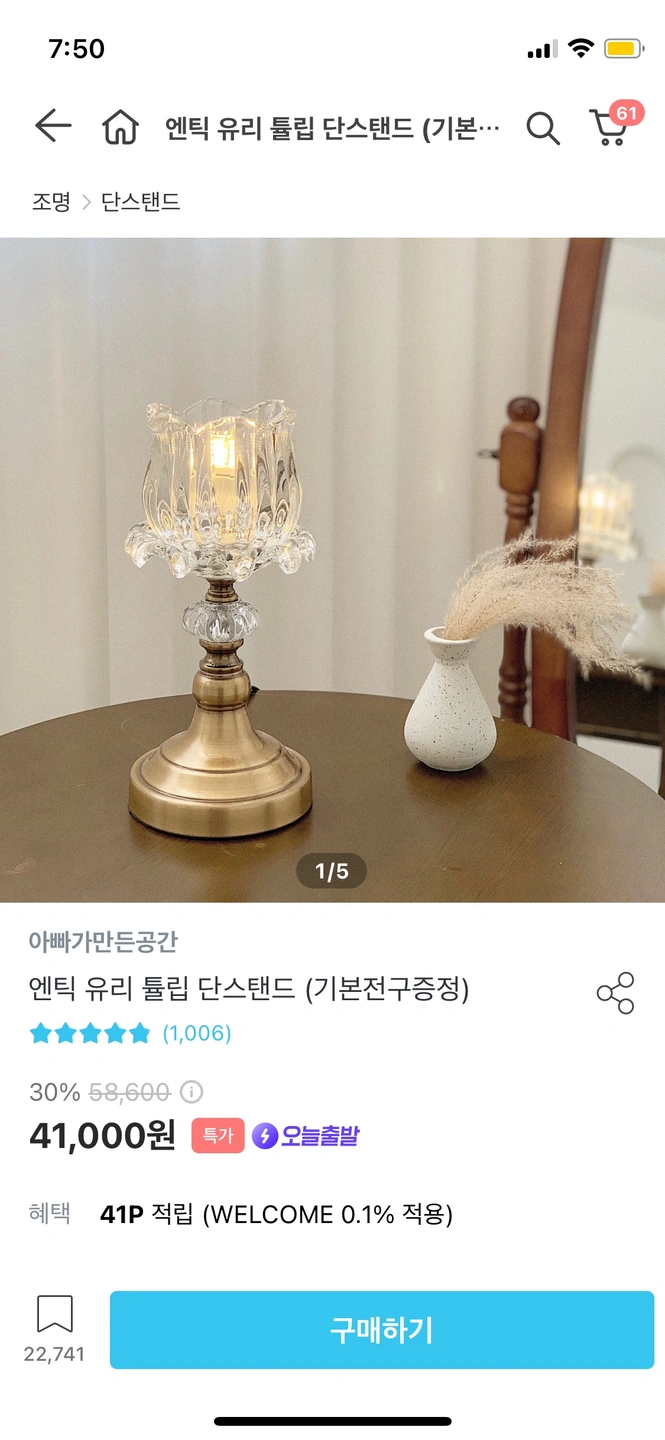
Task: Open the 단스탠드 breadcrumb category
Action: click(x=140, y=202)
